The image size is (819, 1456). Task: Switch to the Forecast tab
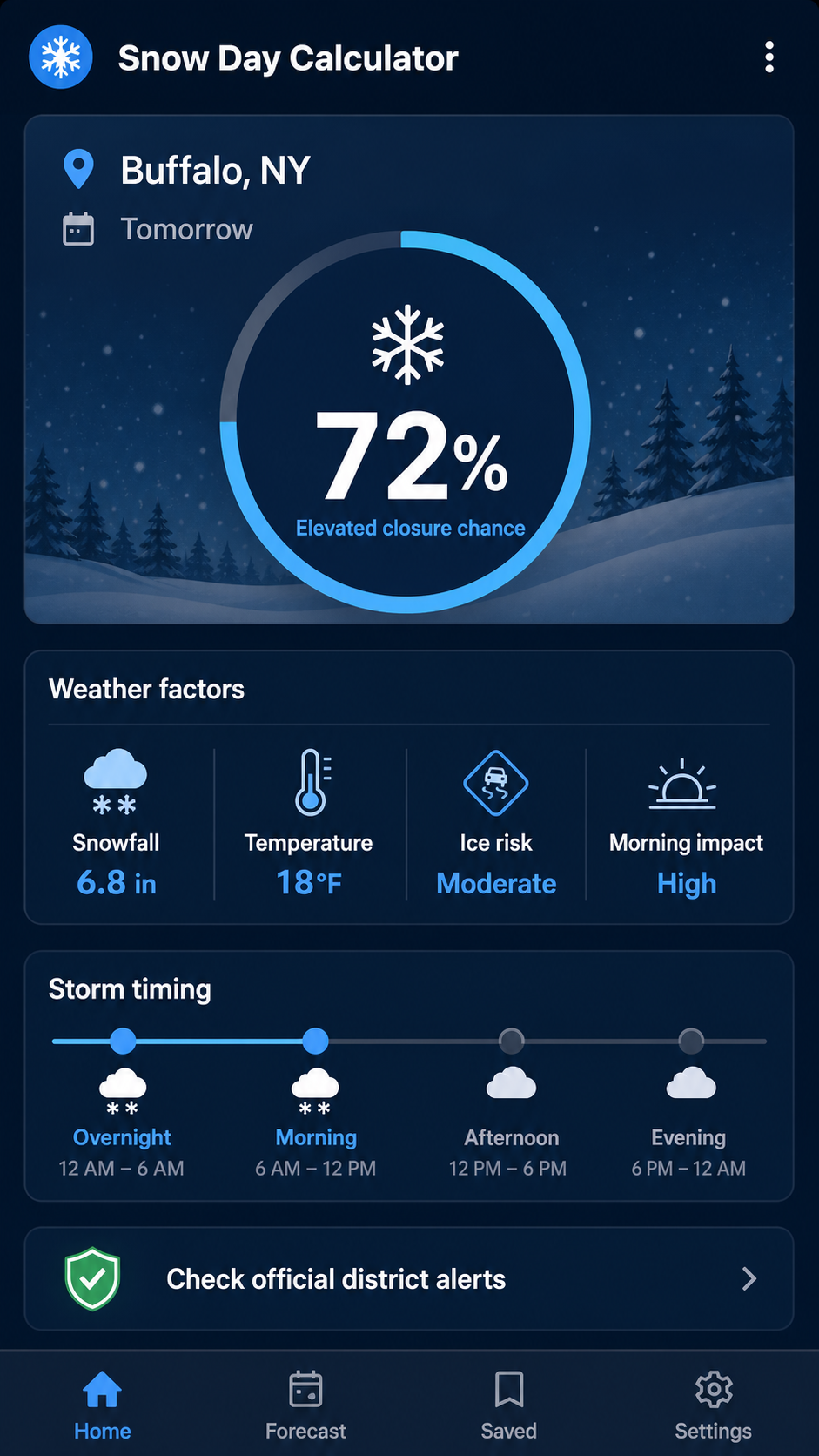click(305, 1405)
